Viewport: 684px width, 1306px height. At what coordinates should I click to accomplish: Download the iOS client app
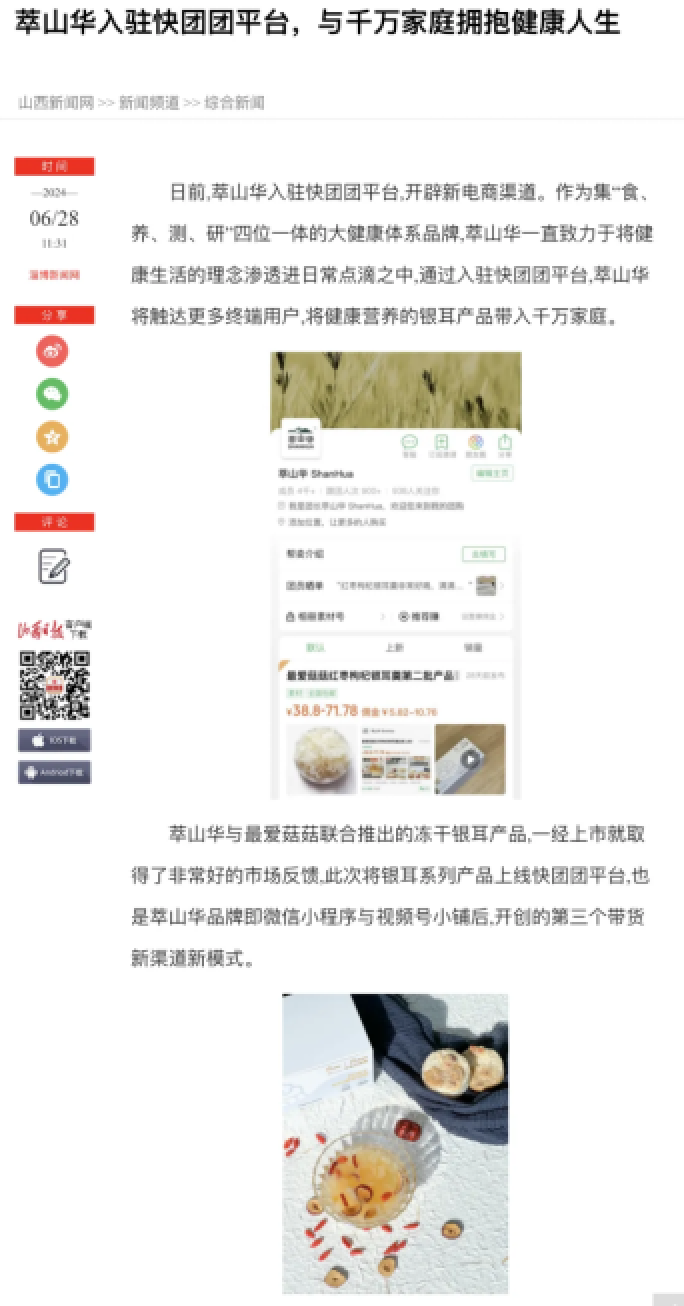(x=54, y=740)
